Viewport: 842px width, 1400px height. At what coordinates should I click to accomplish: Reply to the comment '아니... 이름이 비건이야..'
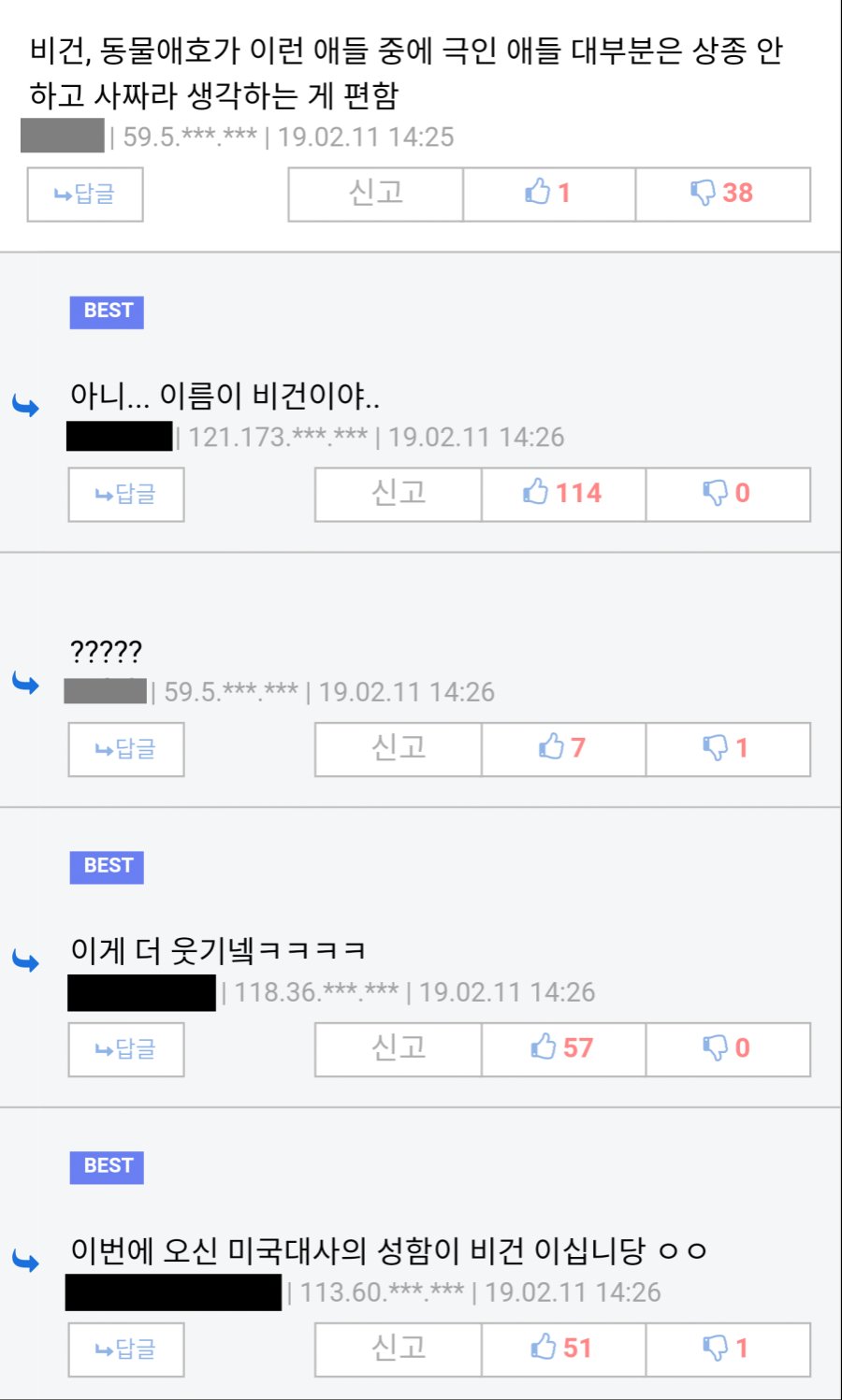pyautogui.click(x=126, y=495)
